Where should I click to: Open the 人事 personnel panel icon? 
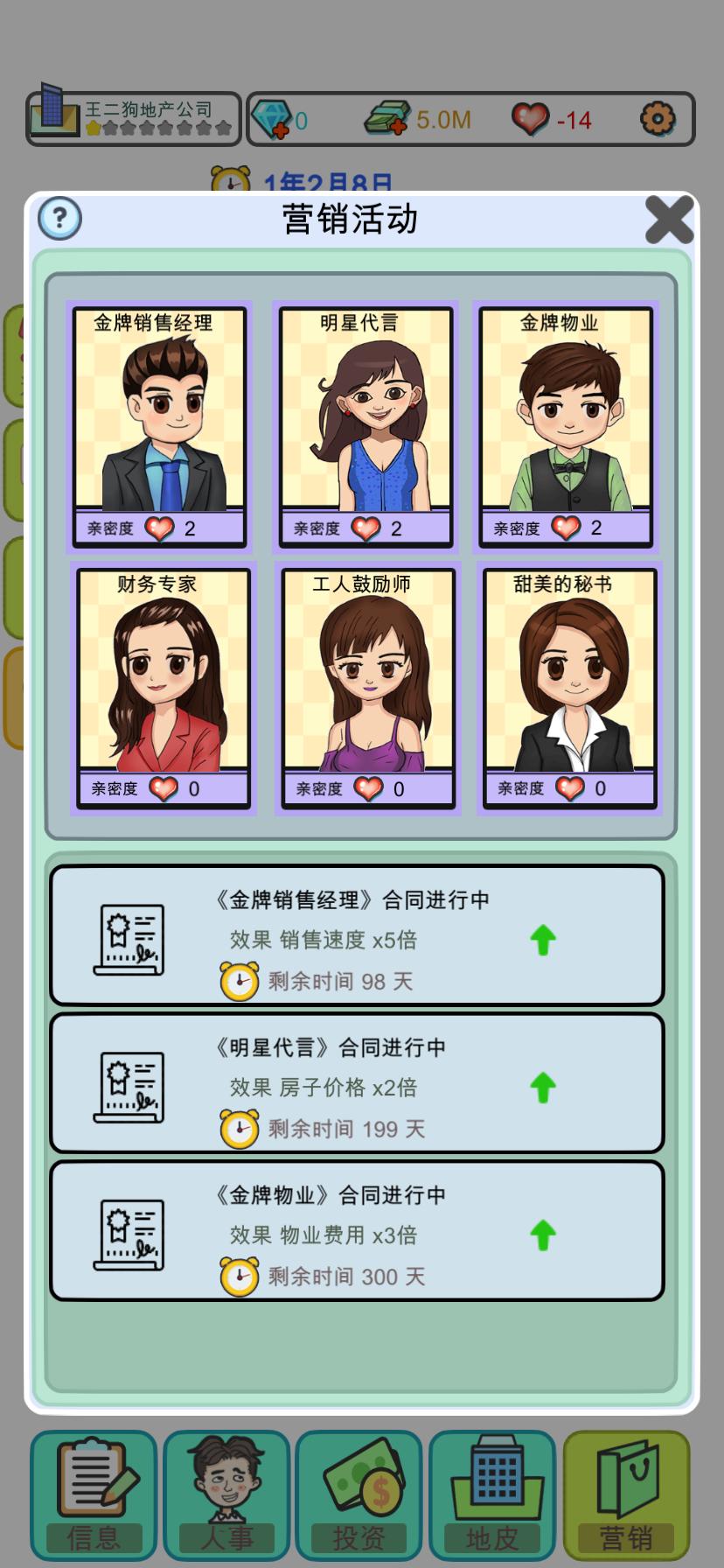click(x=226, y=1487)
